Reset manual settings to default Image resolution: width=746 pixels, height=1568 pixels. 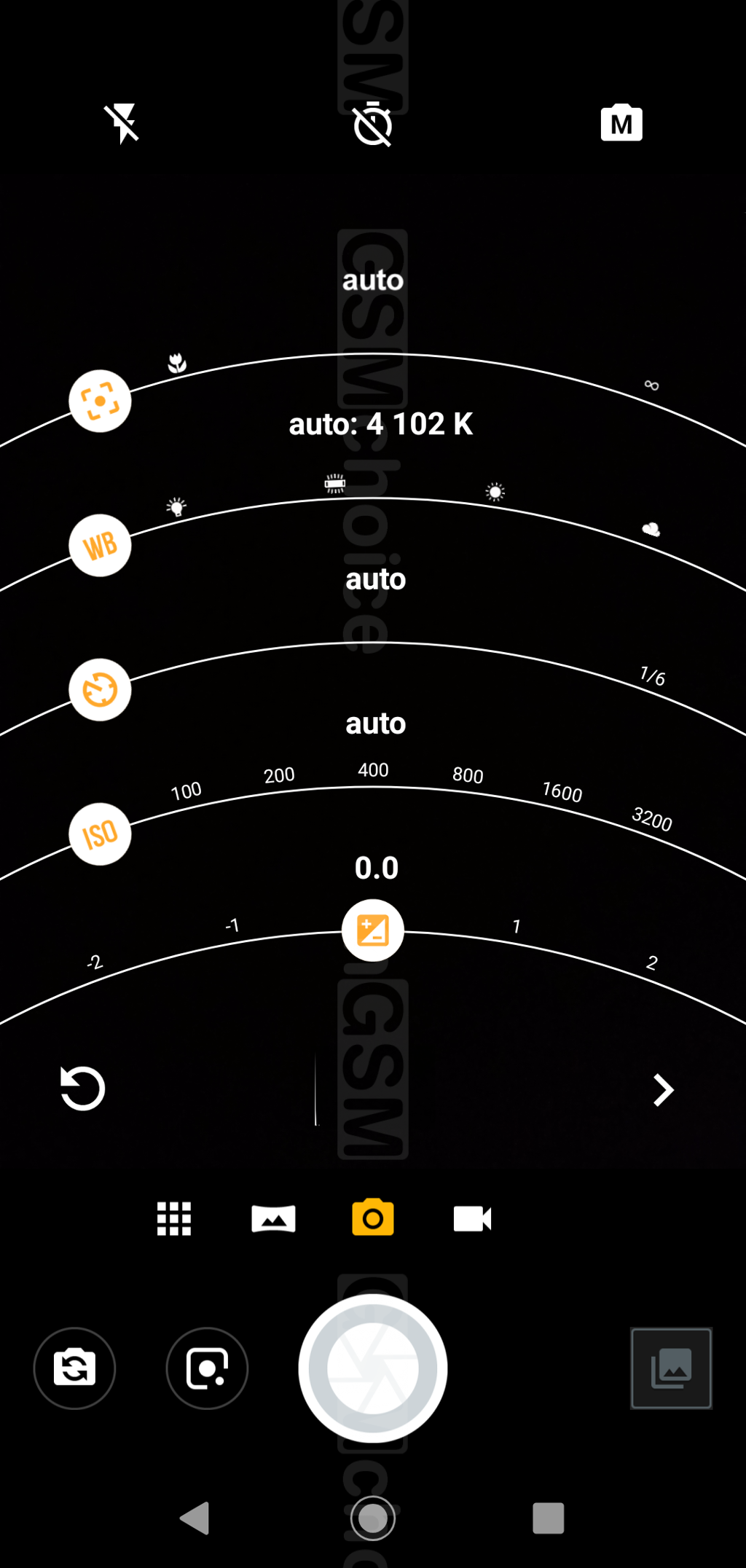pos(82,1089)
